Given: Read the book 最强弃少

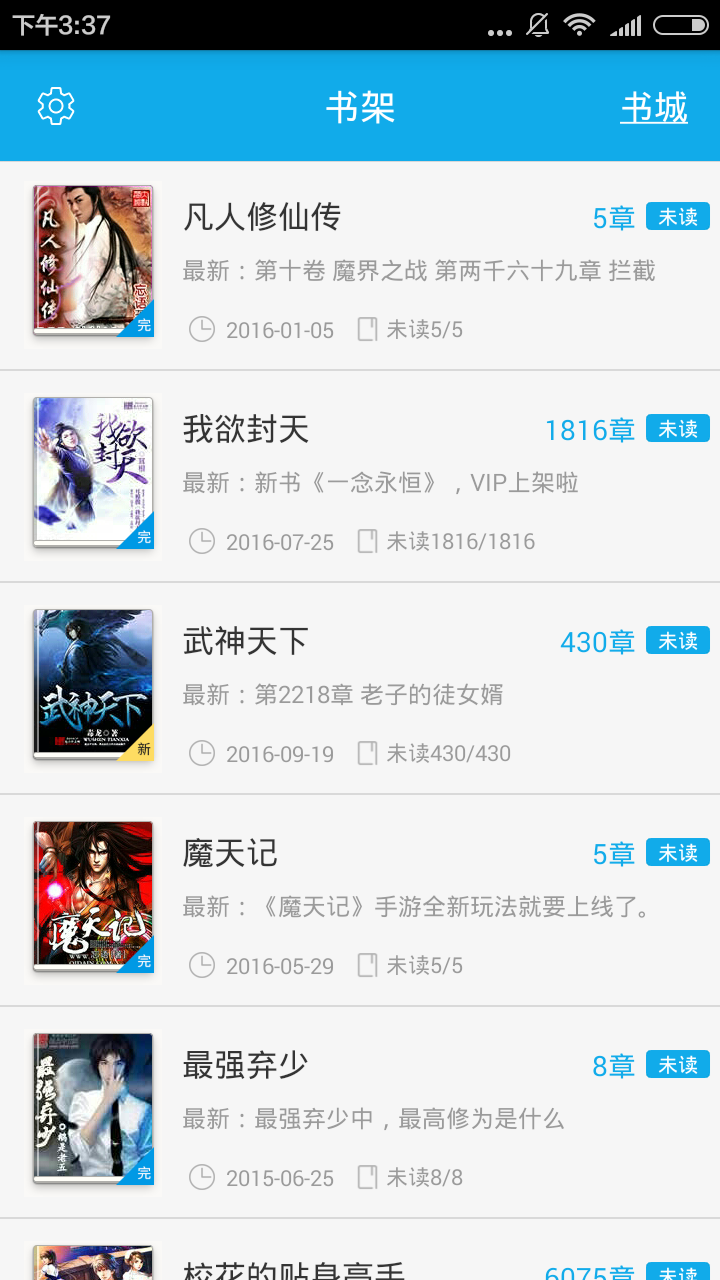Looking at the screenshot, I should 245,1065.
